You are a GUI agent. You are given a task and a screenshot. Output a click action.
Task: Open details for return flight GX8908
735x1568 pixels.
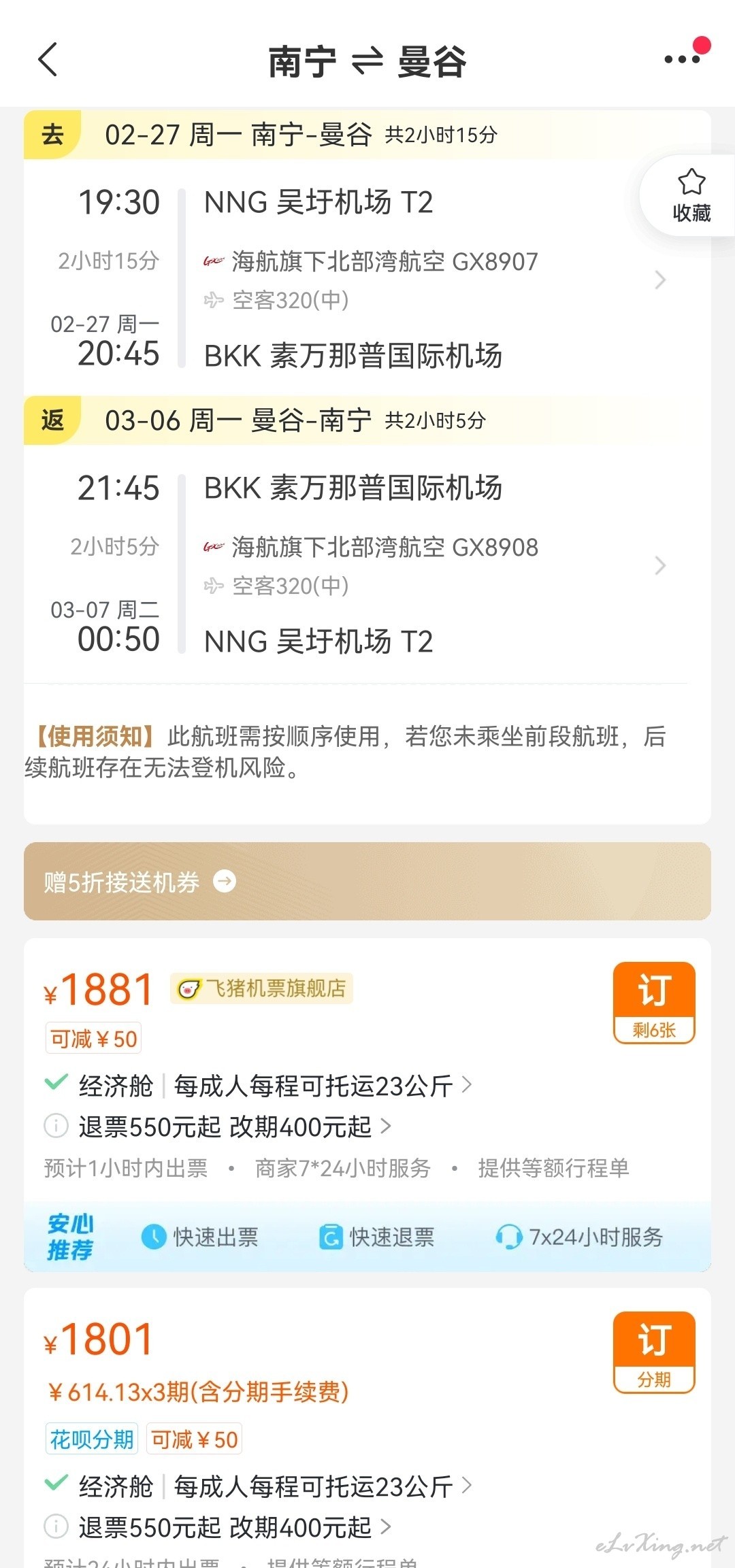(x=367, y=565)
